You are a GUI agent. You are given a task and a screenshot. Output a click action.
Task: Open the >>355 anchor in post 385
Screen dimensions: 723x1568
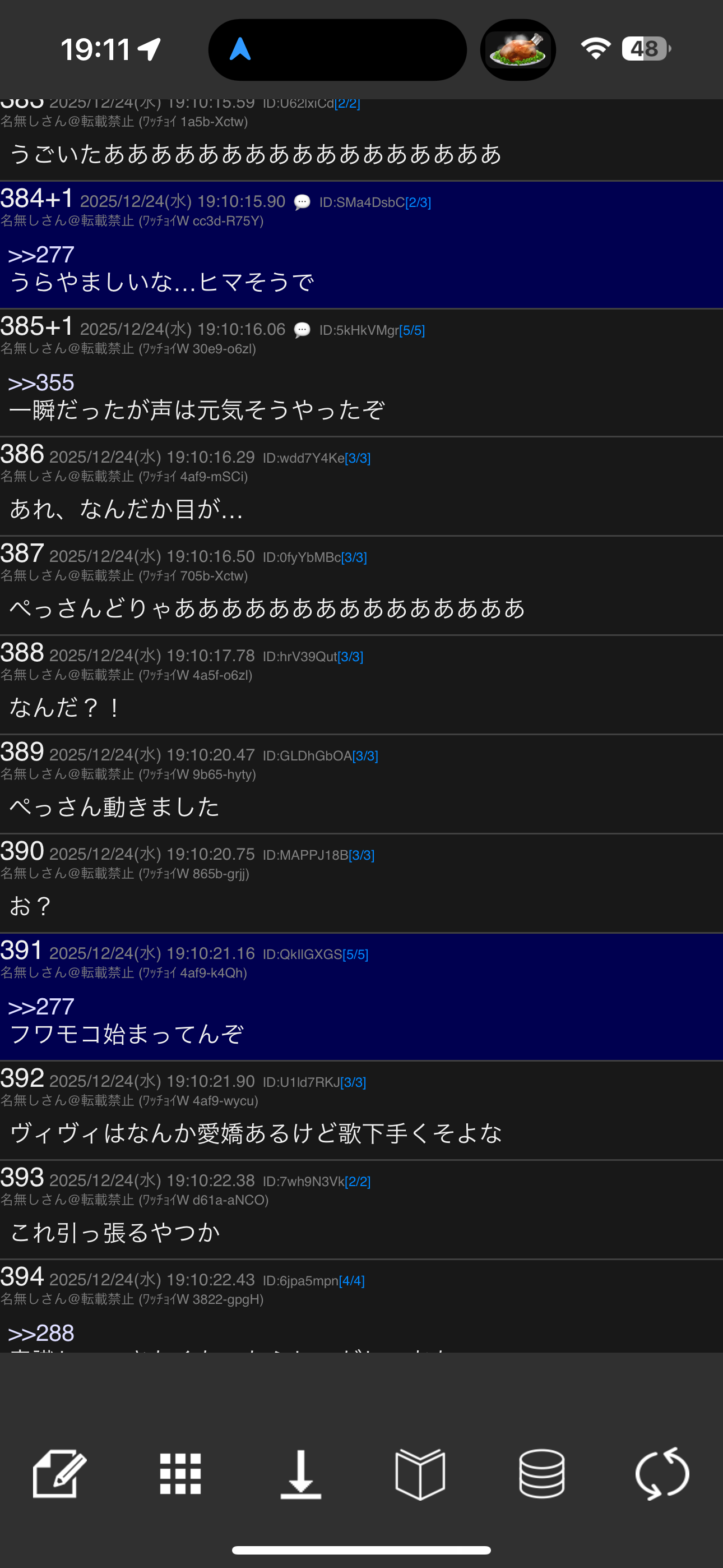tap(41, 382)
